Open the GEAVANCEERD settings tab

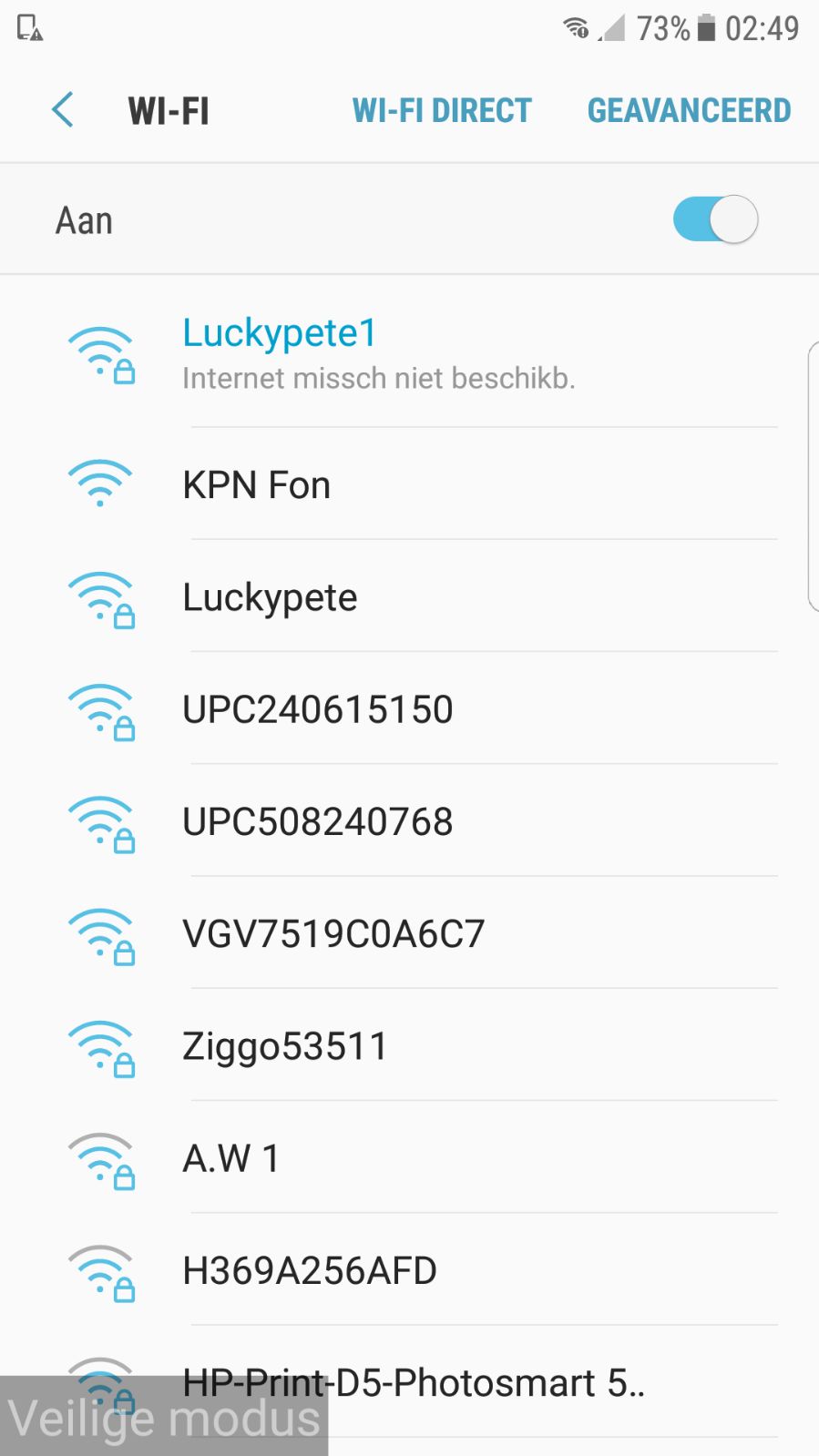coord(689,109)
